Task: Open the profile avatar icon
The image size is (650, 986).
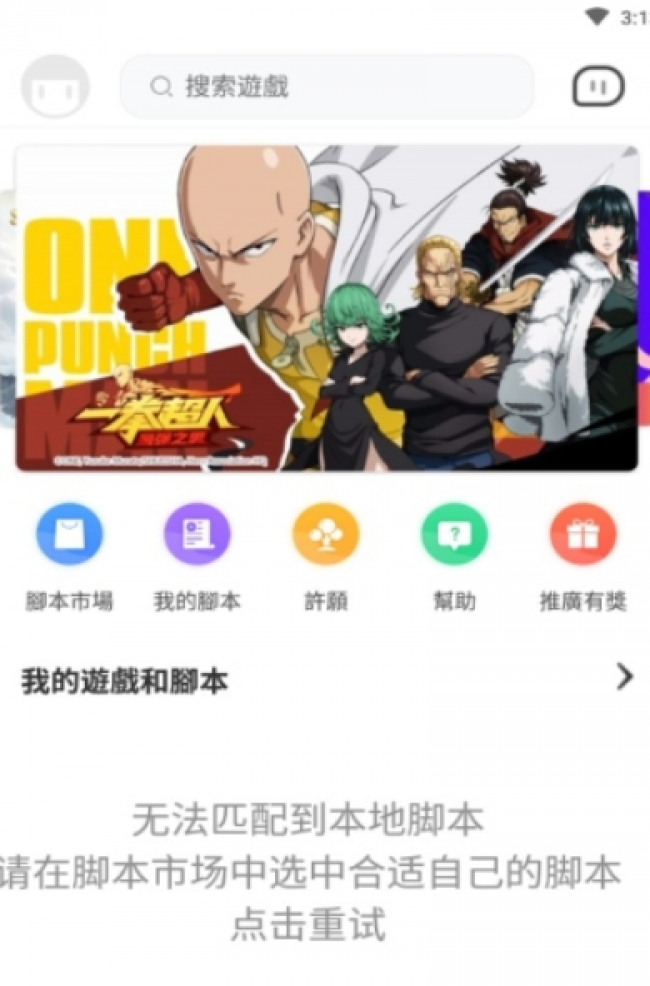Action: coord(55,87)
